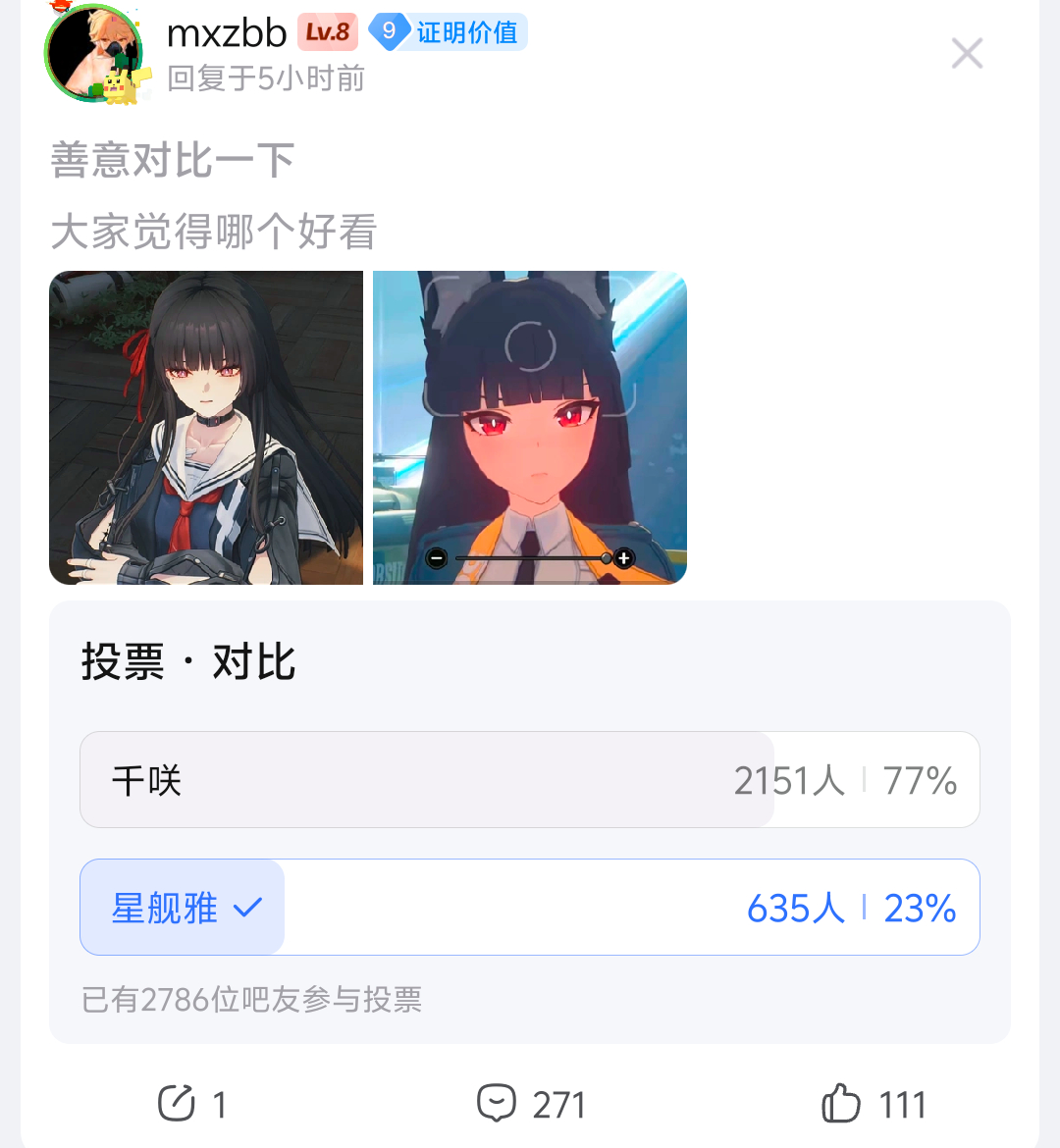The image size is (1060, 1148).
Task: Open the 271 comments
Action: (x=530, y=1104)
